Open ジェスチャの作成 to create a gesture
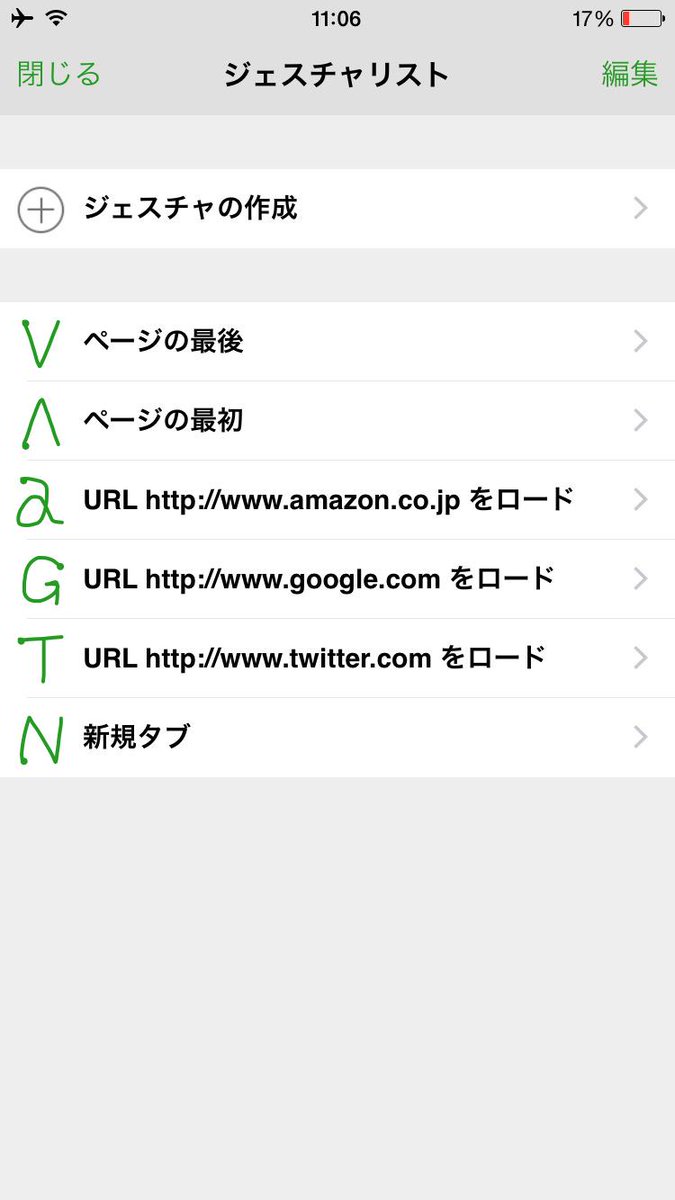 coord(337,209)
